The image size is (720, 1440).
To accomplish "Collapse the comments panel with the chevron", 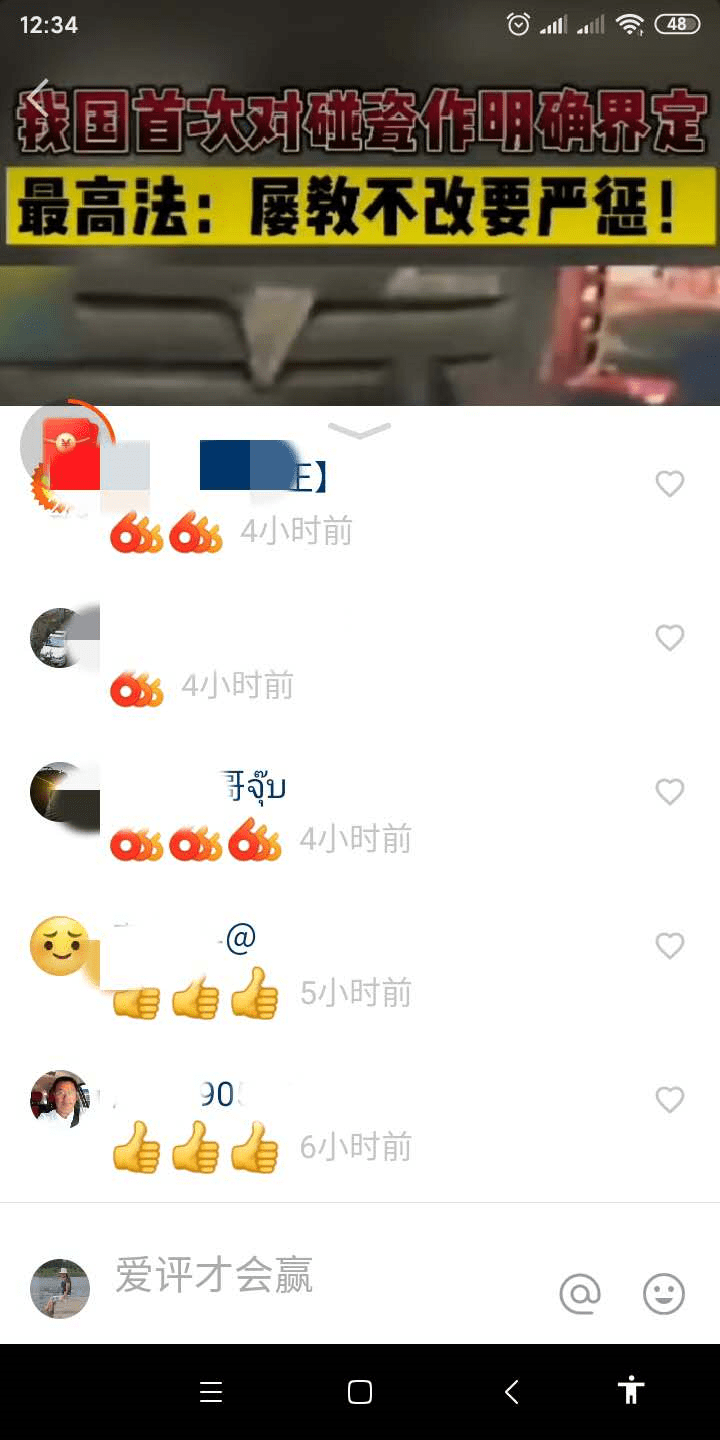I will point(359,431).
